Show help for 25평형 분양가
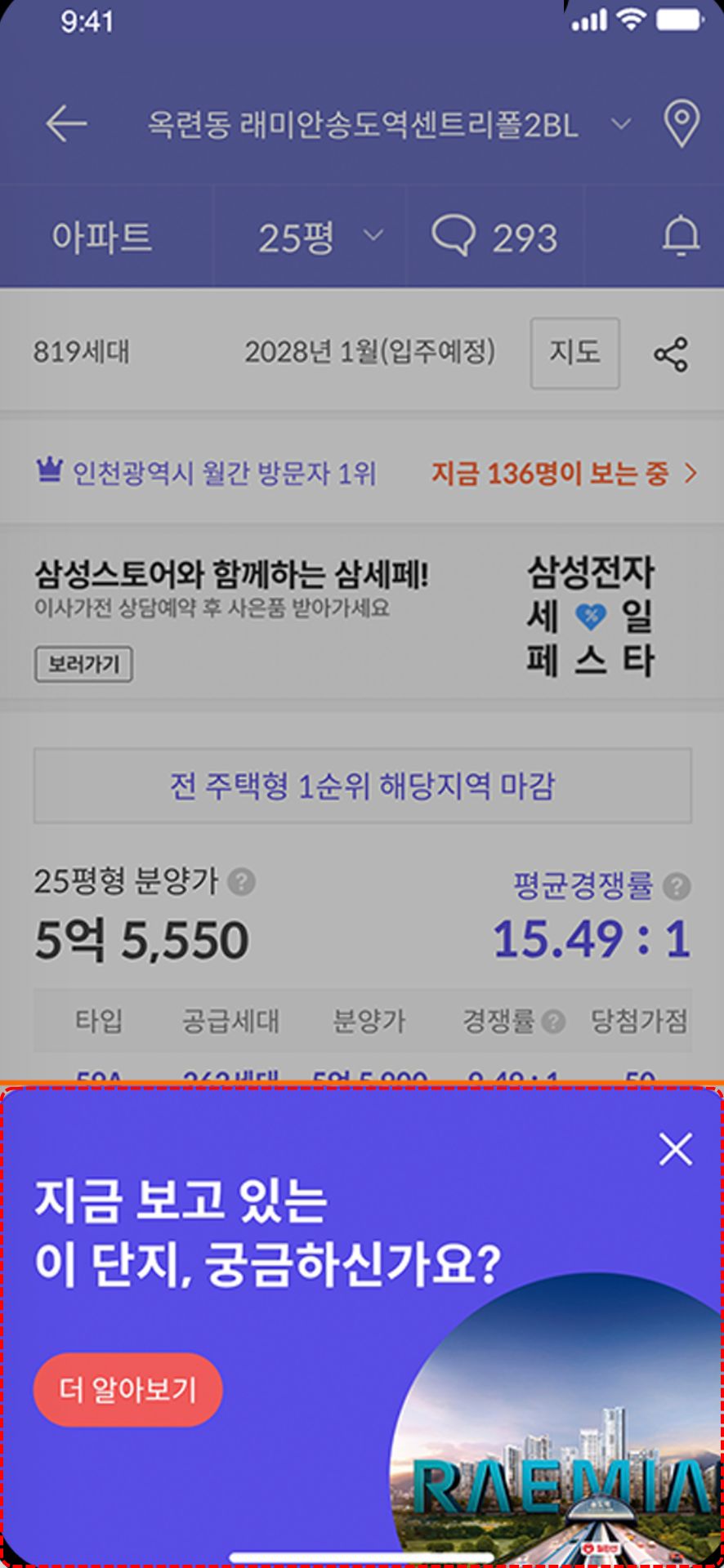Viewport: 724px width, 1568px height. [241, 882]
